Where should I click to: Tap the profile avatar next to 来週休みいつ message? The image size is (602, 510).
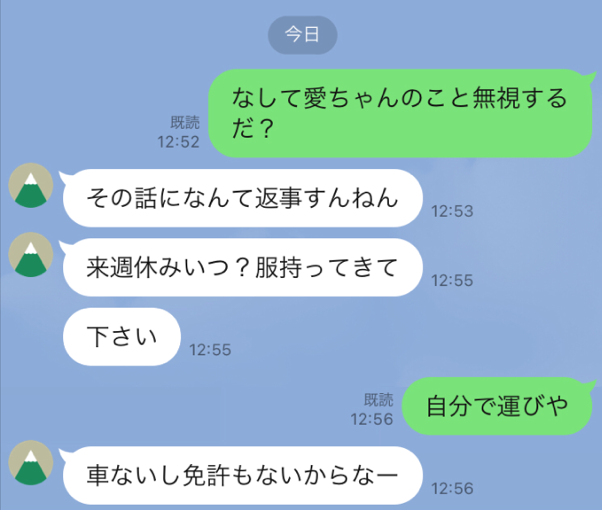click(33, 258)
